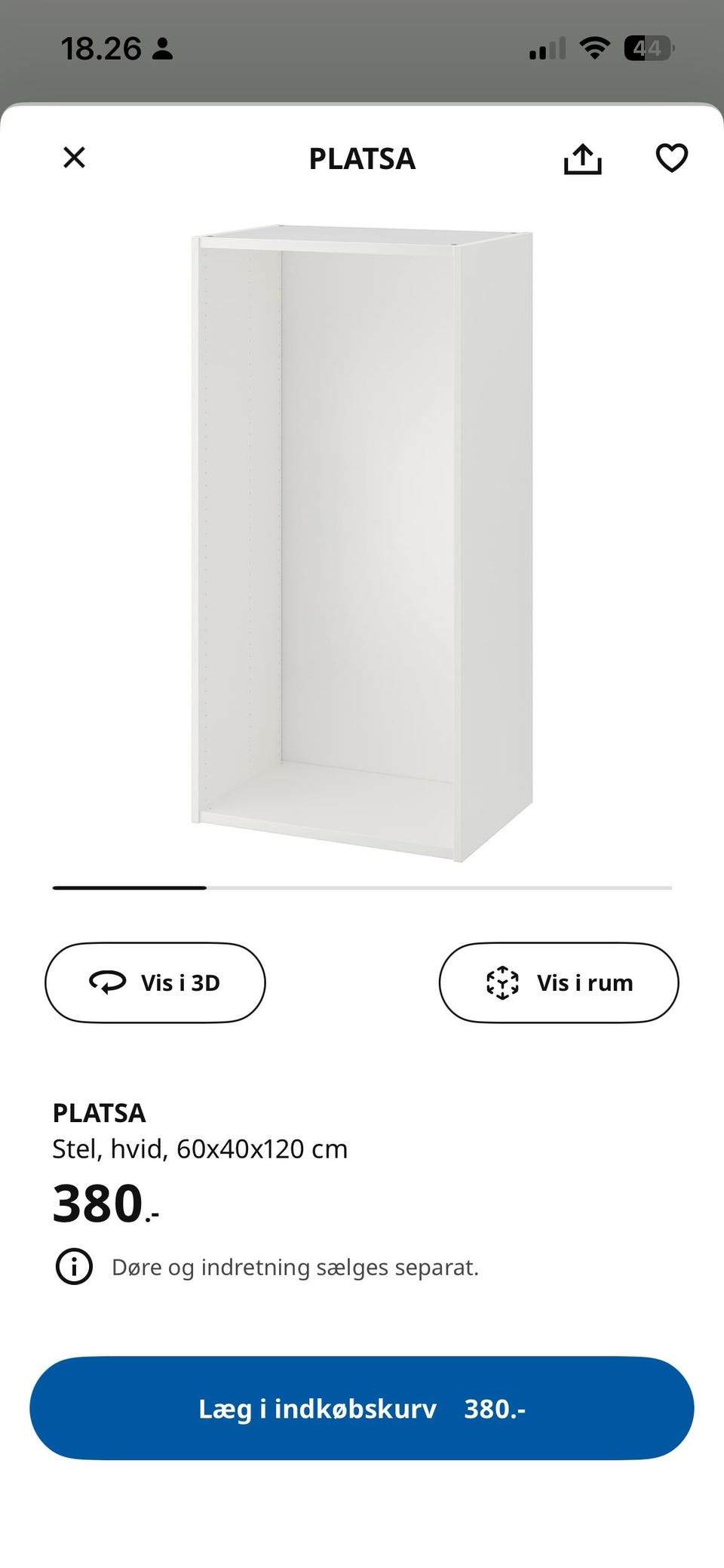Screen dimensions: 724x1568
Task: Tap the PLATSA title in the header
Action: (361, 159)
